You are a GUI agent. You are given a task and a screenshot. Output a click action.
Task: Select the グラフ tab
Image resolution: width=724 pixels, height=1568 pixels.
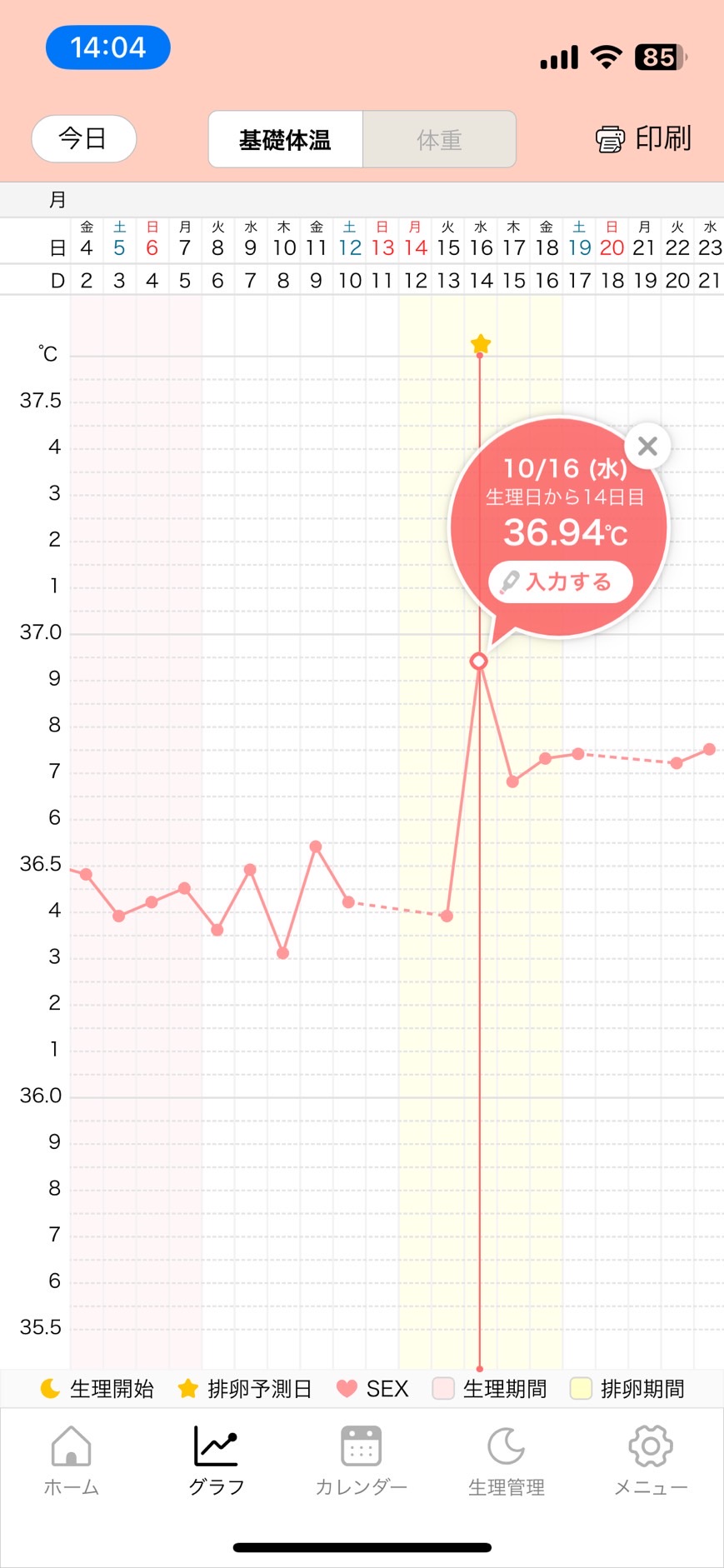coord(216,1461)
